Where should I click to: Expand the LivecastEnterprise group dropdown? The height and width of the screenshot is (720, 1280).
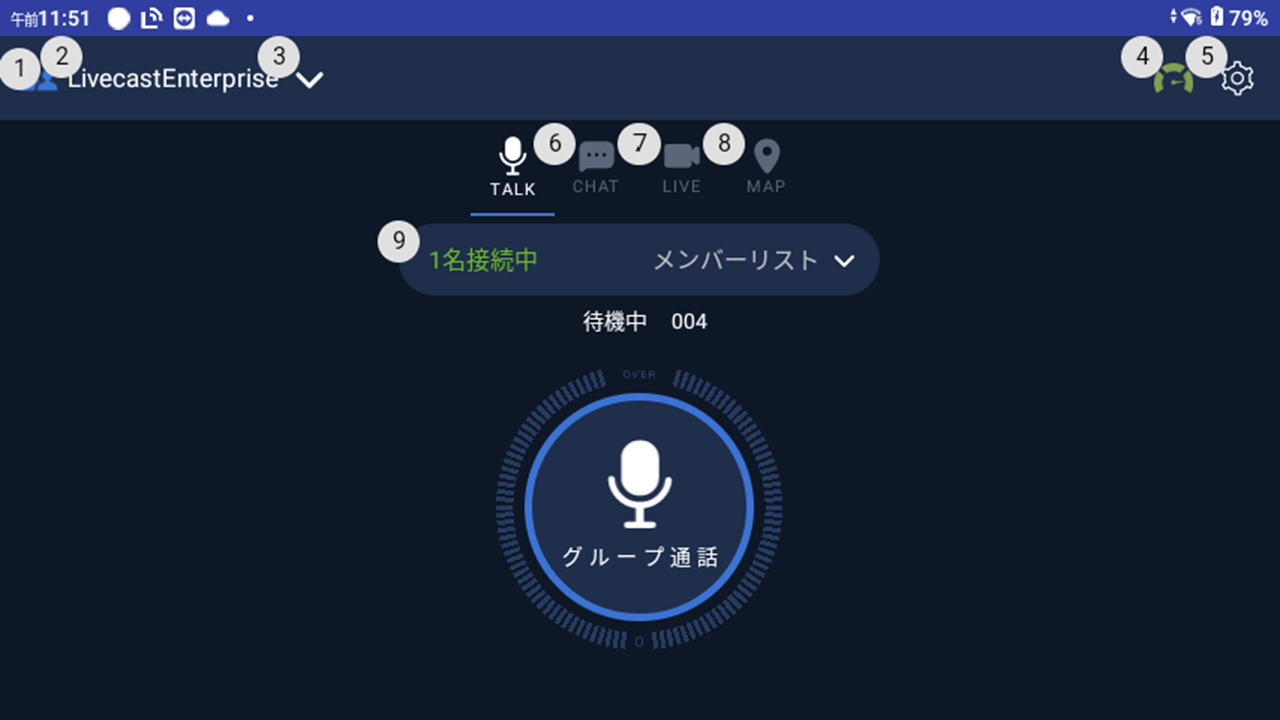[x=310, y=80]
